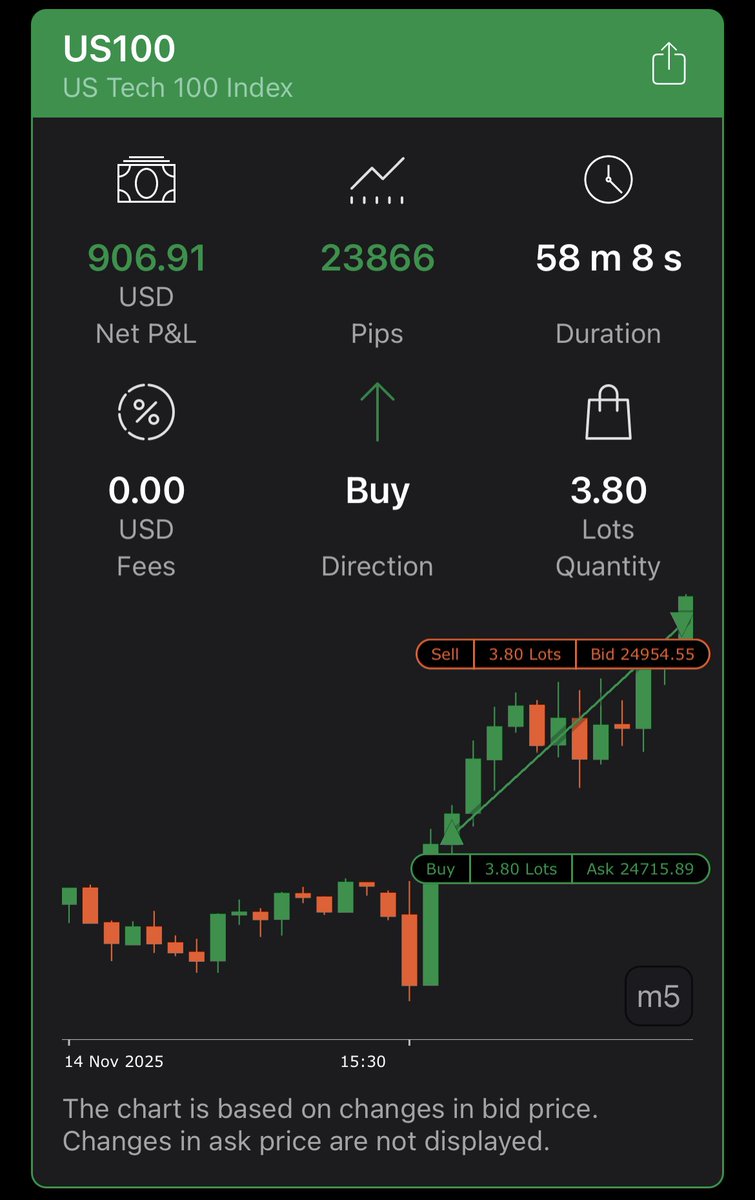Change the m5 chart timeframe

(658, 996)
